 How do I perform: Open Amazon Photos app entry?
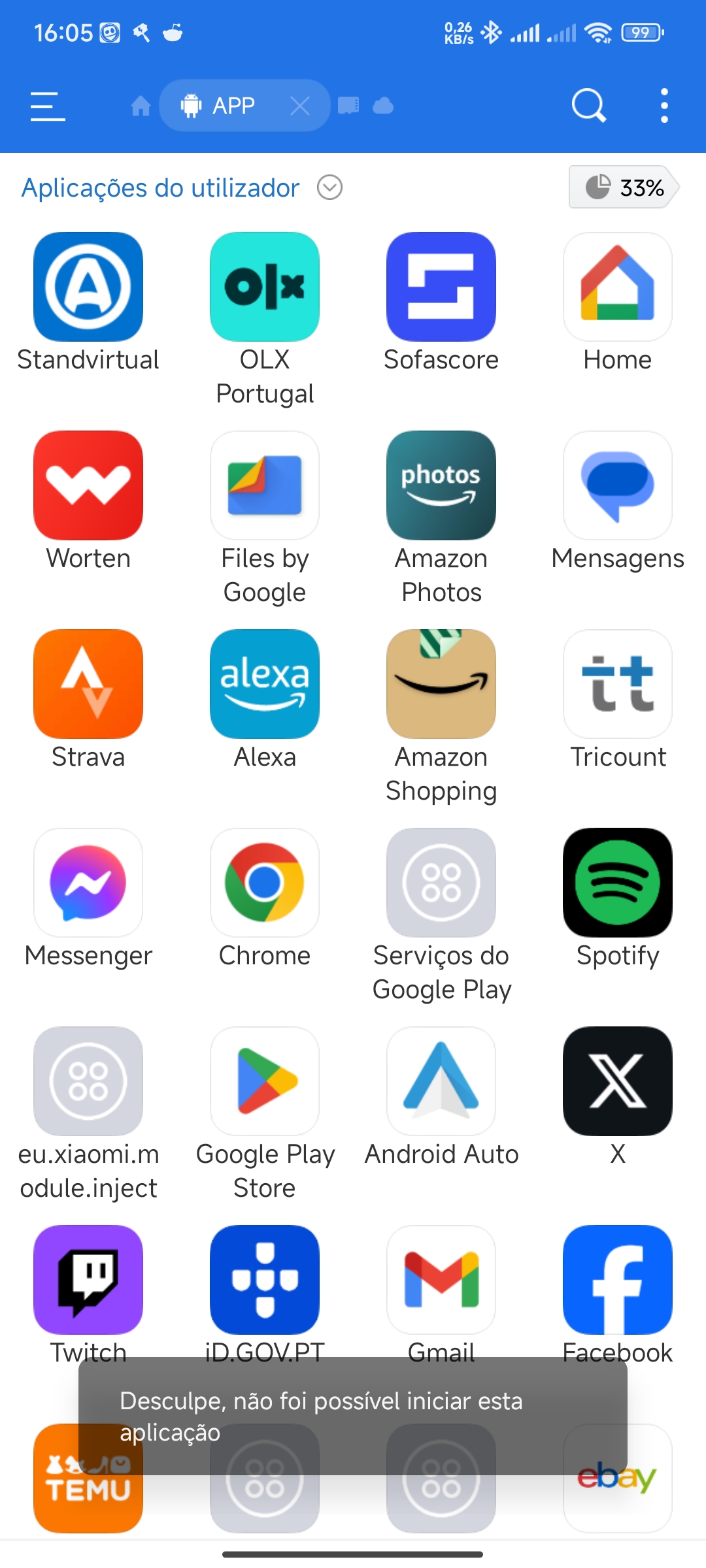coord(441,519)
